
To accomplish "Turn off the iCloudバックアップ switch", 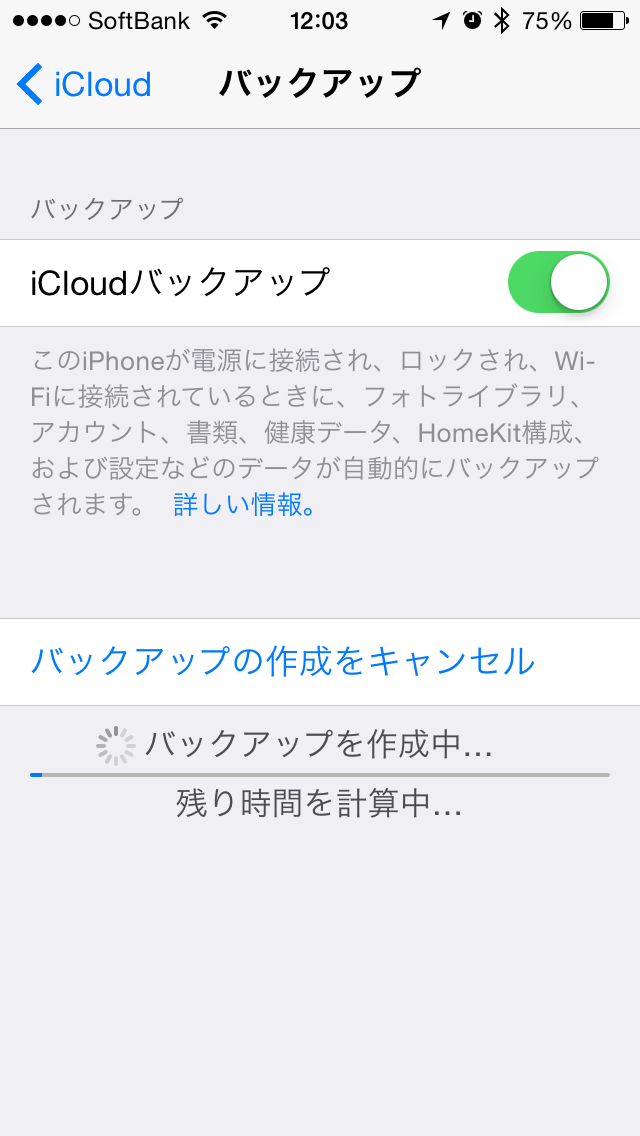I will [558, 282].
